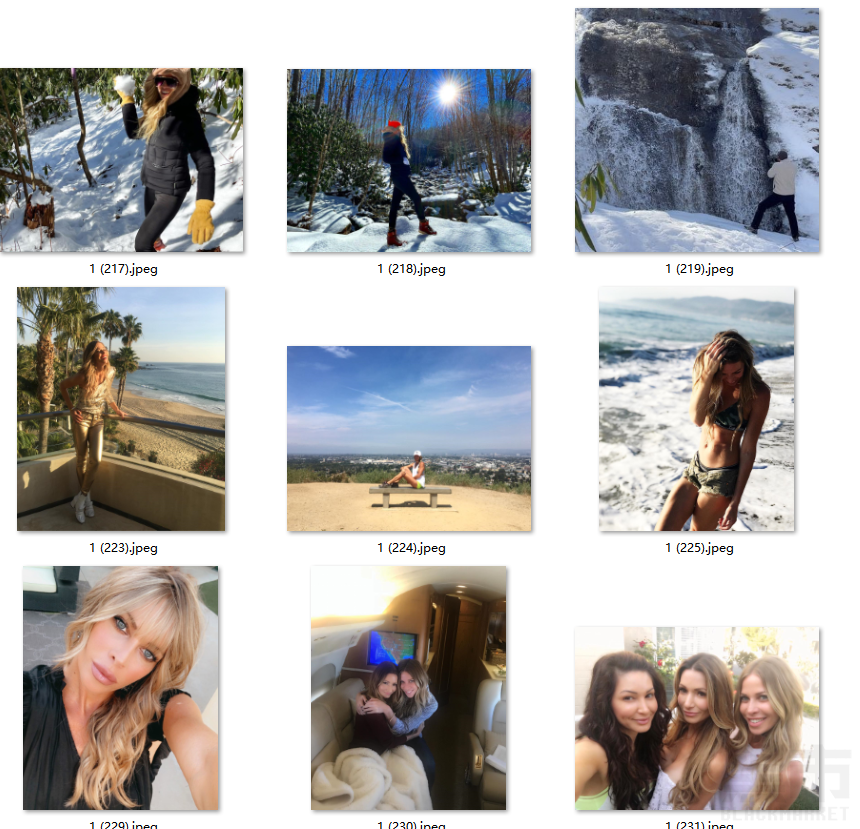This screenshot has width=860, height=829.
Task: Select image 1 (229).jpeg
Action: (x=121, y=688)
